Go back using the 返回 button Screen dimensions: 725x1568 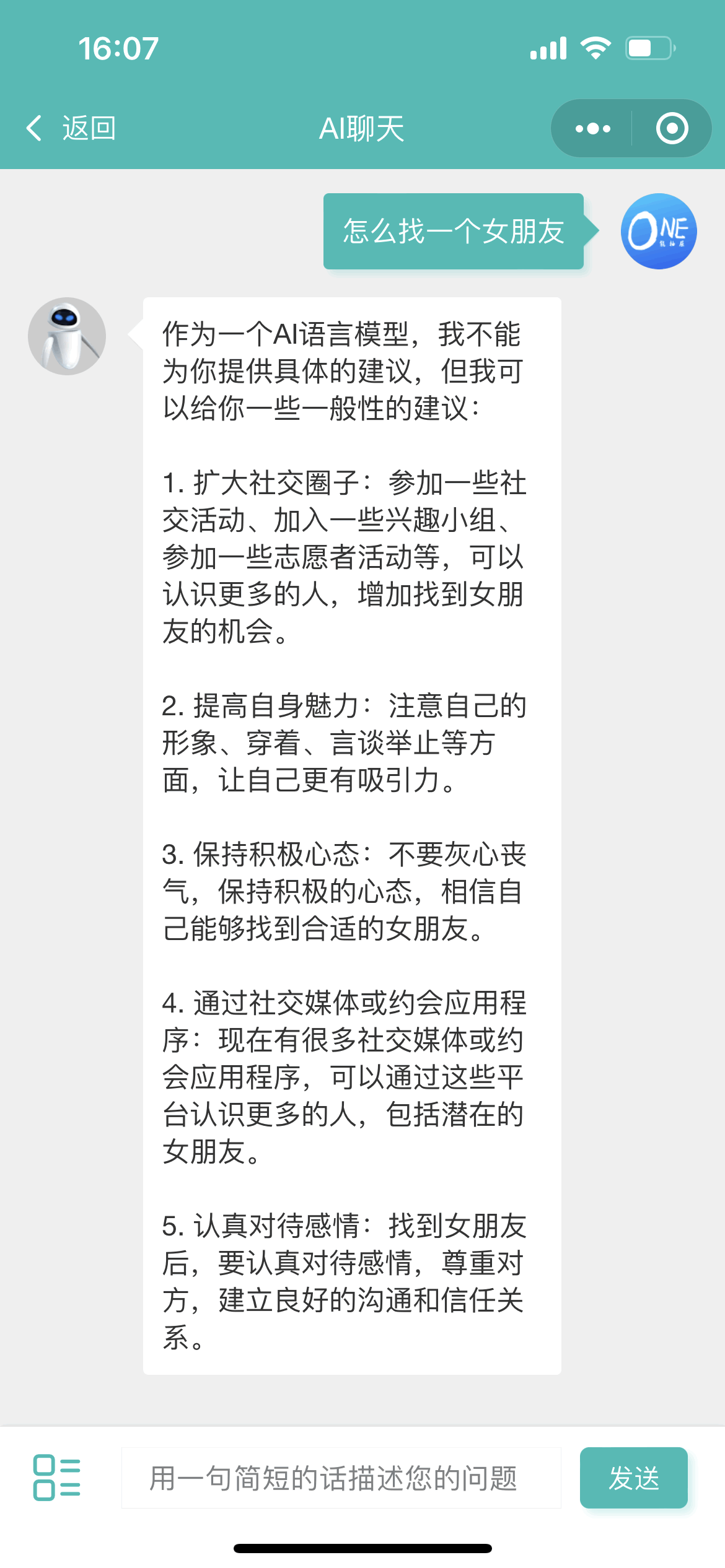71,128
